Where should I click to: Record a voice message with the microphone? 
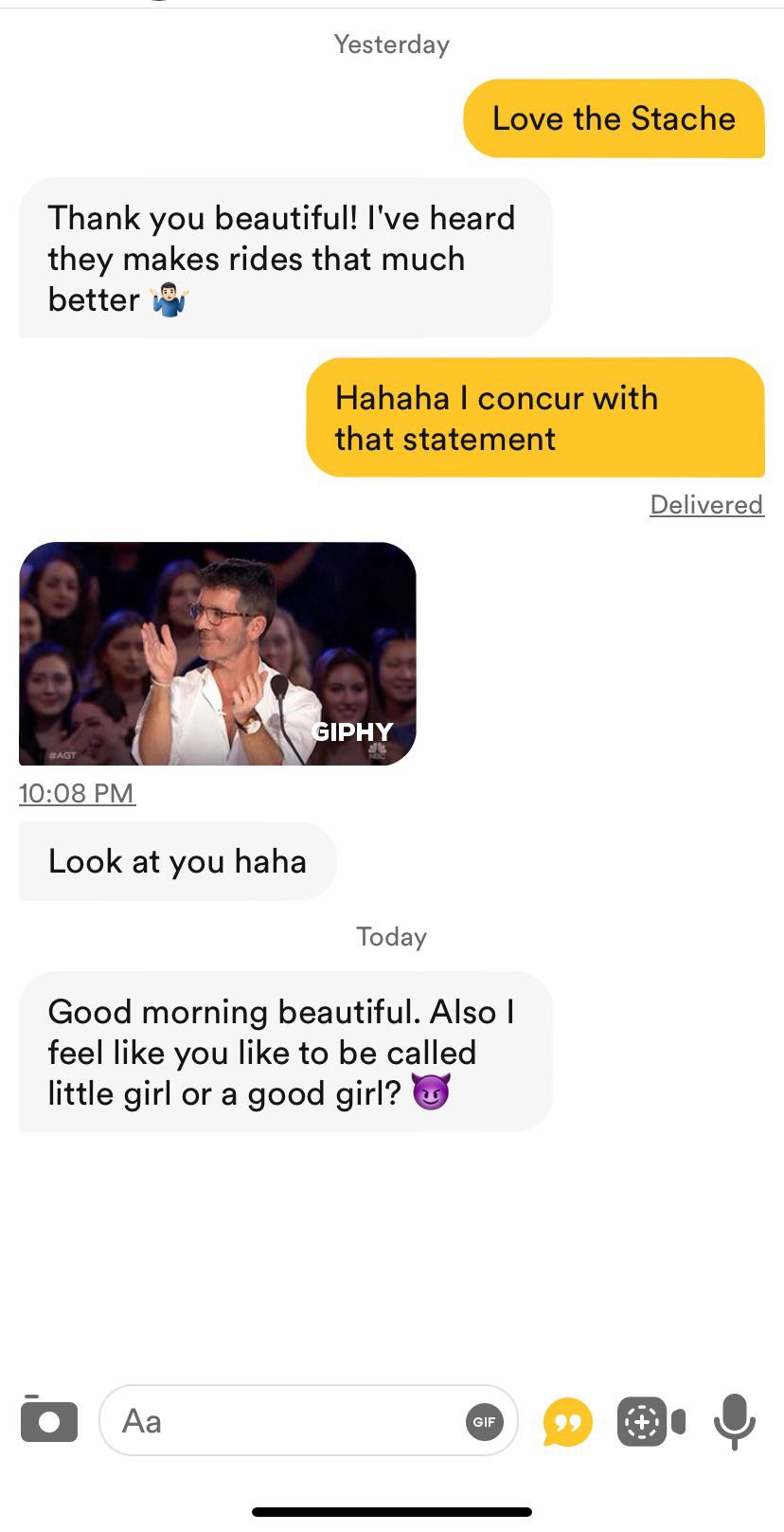(734, 1421)
